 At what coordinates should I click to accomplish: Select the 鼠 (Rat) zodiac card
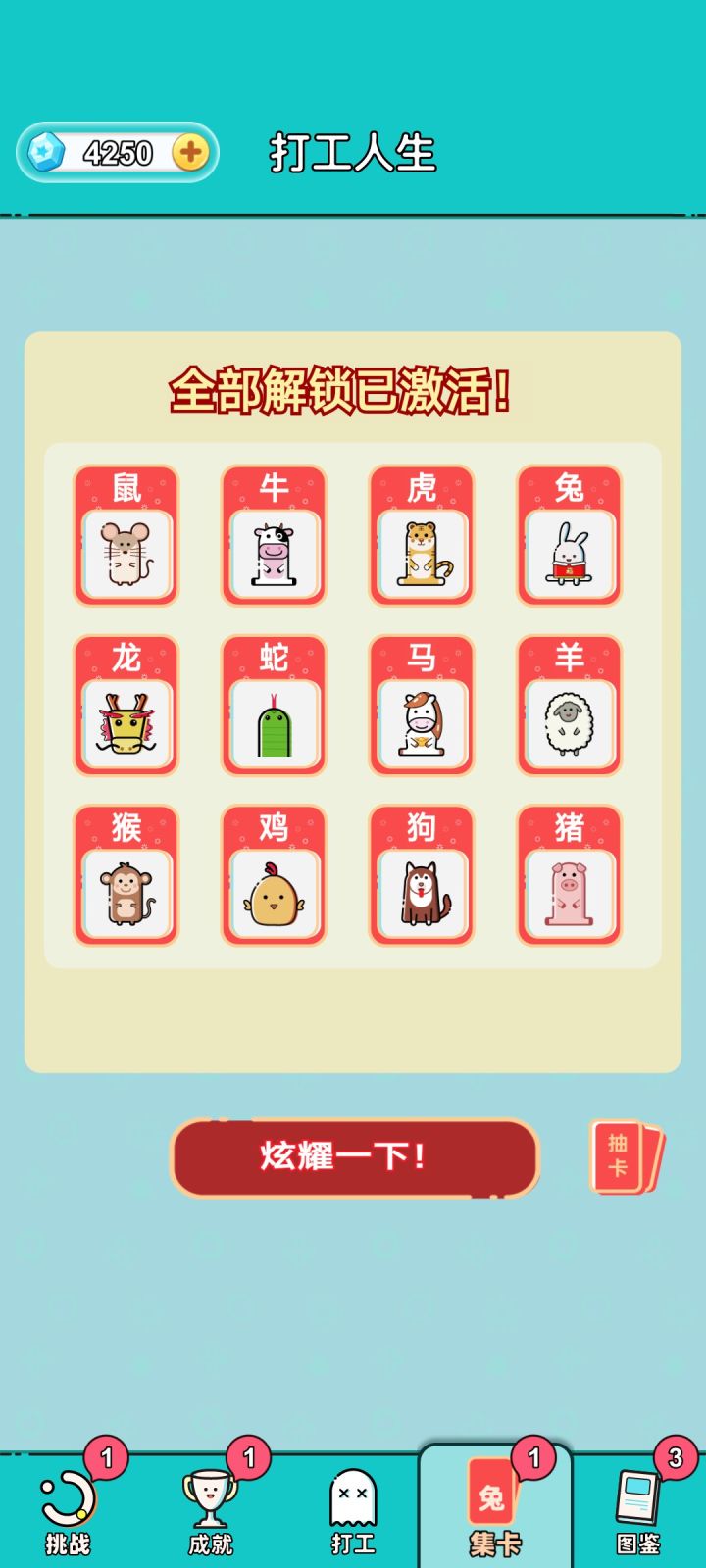point(126,534)
